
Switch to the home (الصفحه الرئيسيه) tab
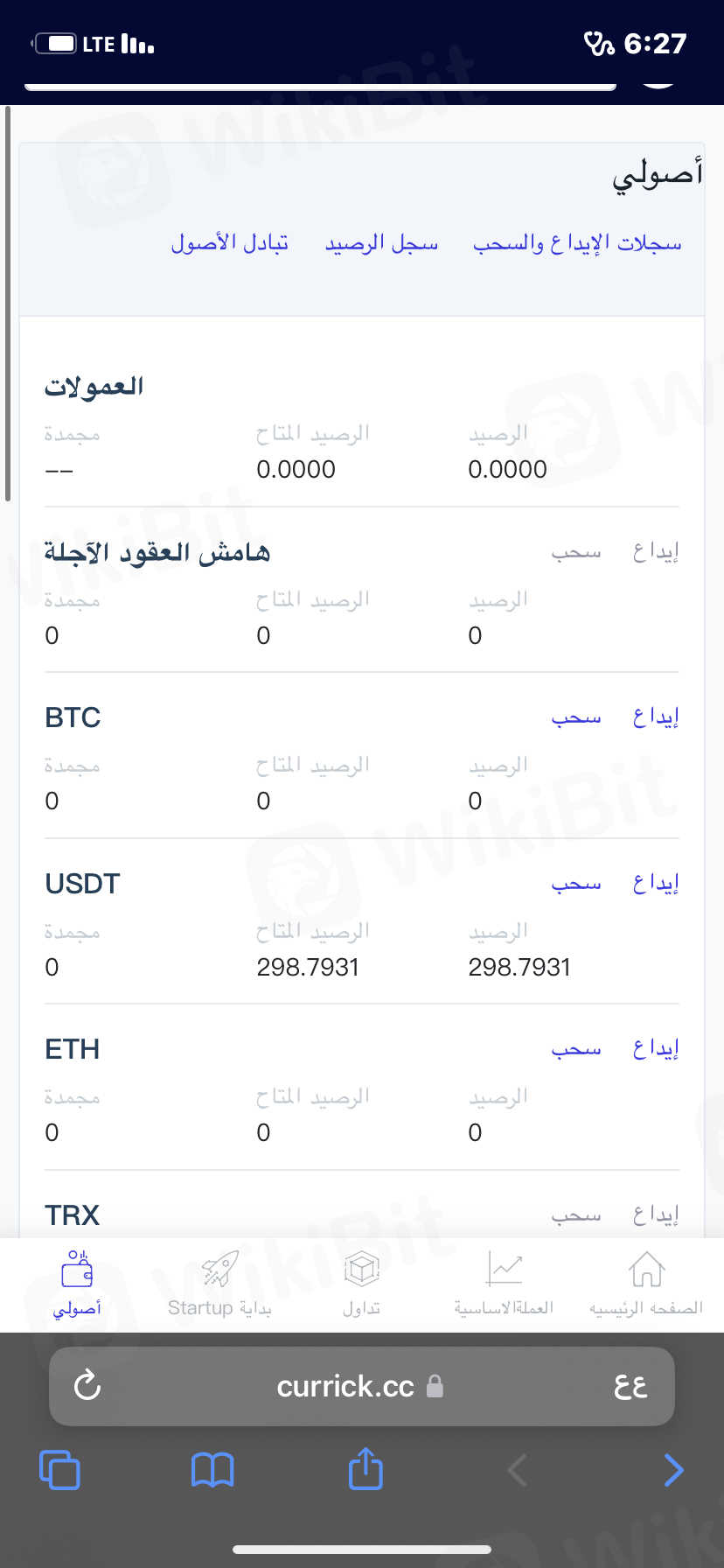646,1284
